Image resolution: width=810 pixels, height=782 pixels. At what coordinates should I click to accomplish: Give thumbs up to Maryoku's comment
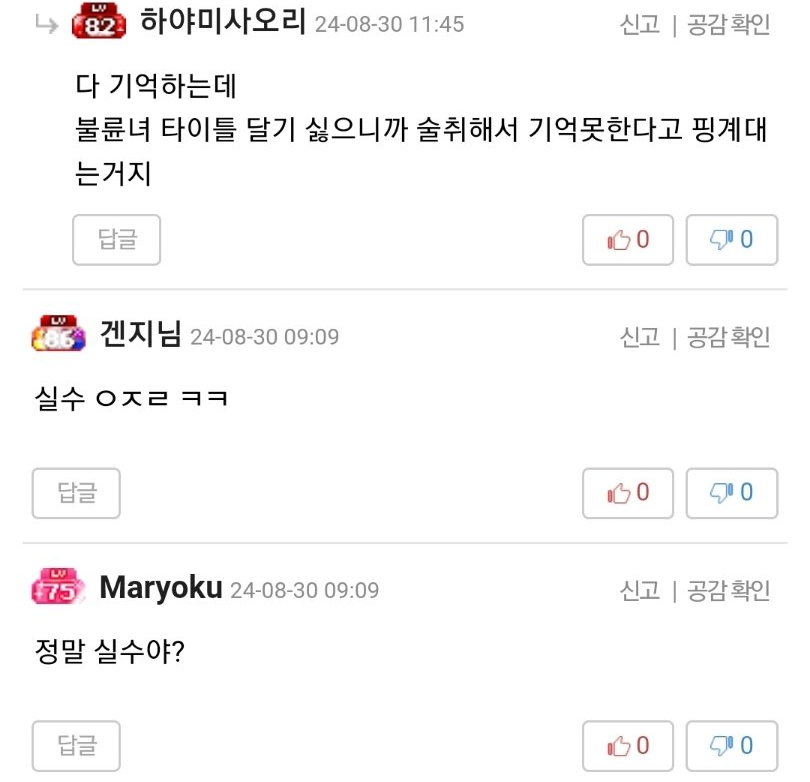[x=628, y=746]
